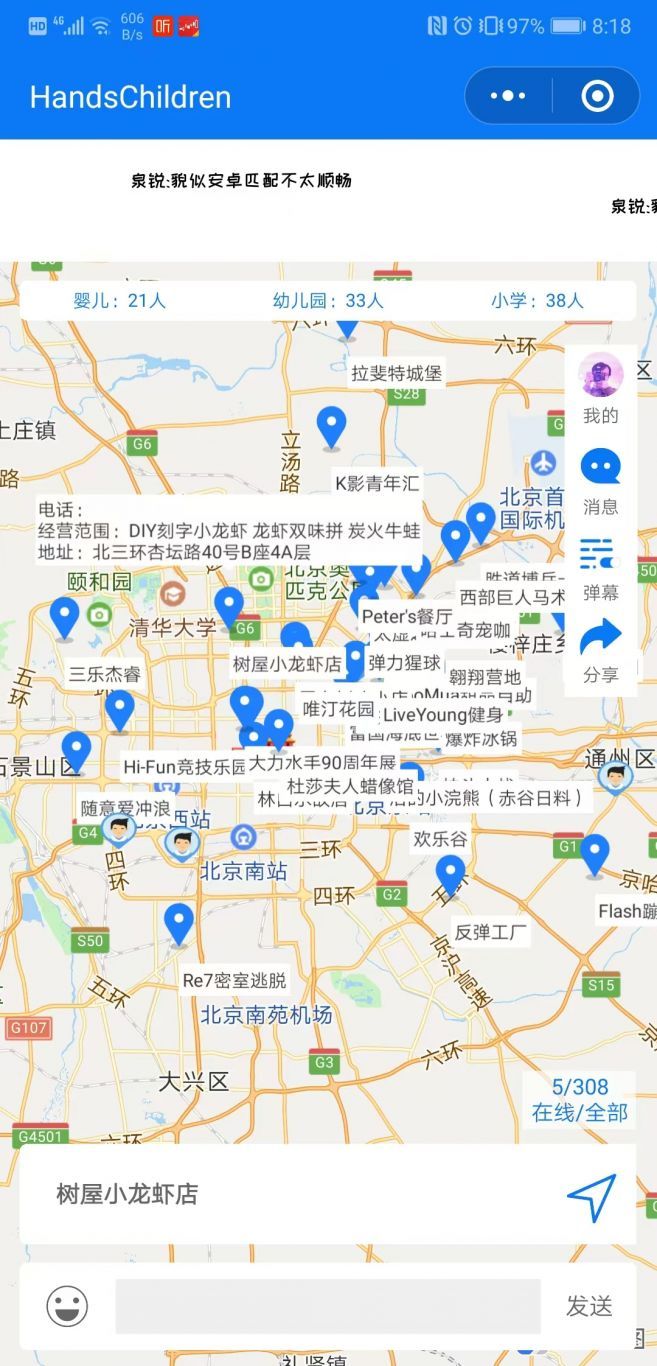Select 幼儿园：33人 filter
Image resolution: width=657 pixels, height=1366 pixels.
328,300
